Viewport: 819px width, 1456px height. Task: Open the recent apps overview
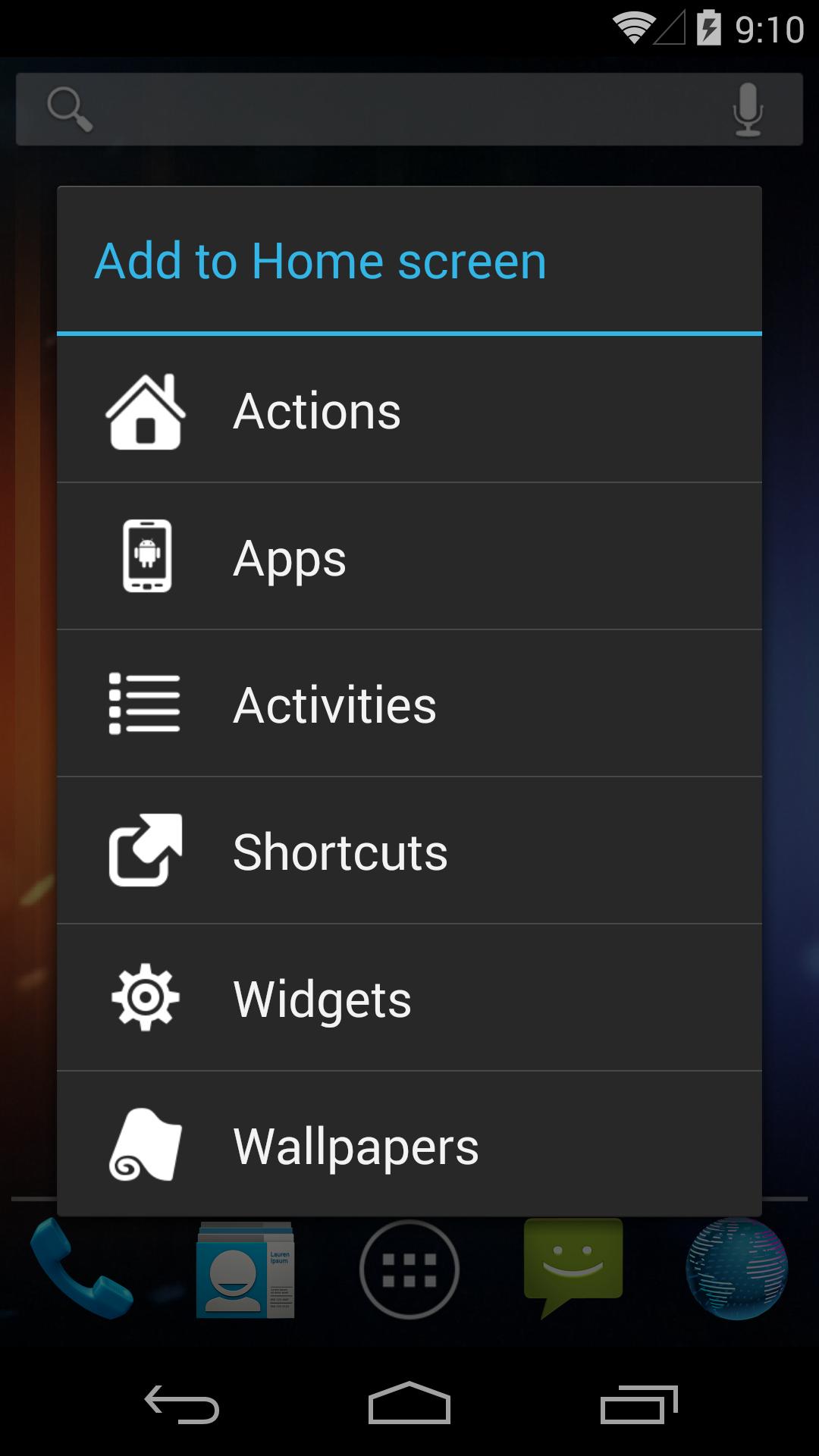639,1404
